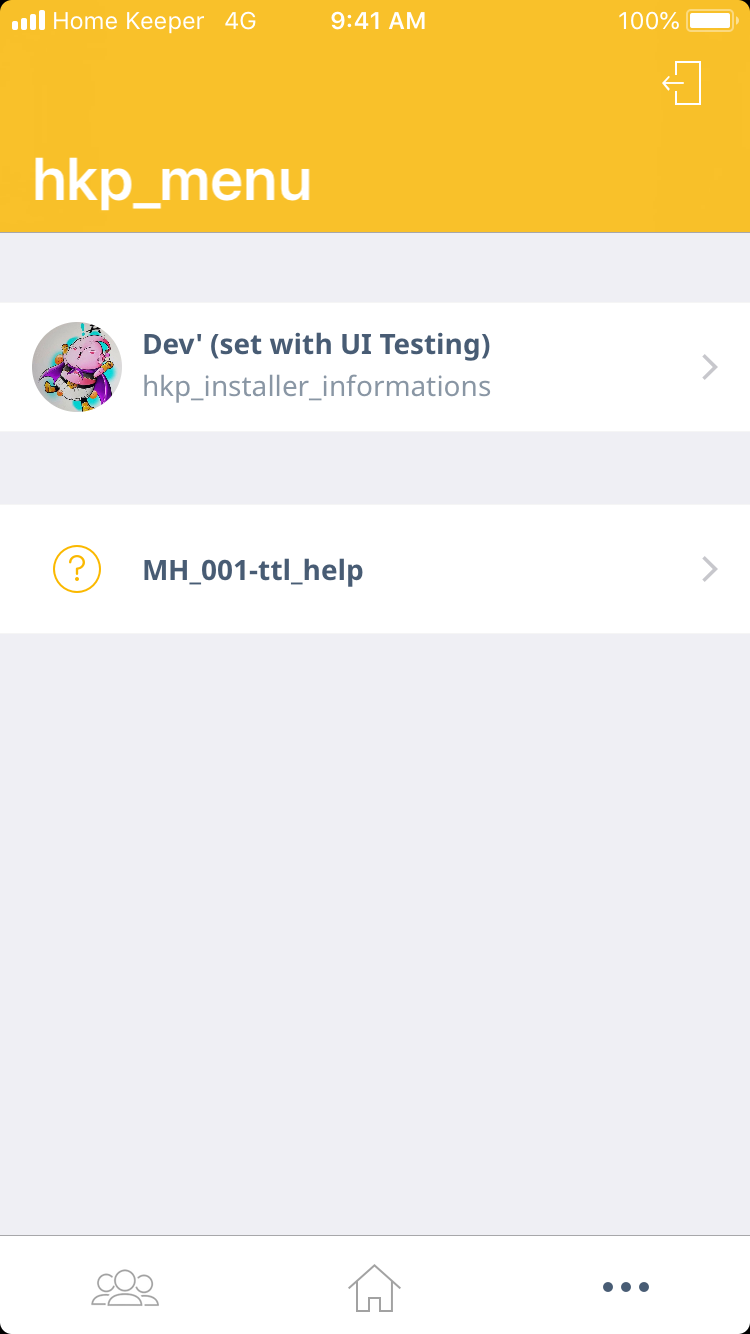Open the MH_001-ttl_help row
This screenshot has width=750, height=1334.
pyautogui.click(x=375, y=569)
